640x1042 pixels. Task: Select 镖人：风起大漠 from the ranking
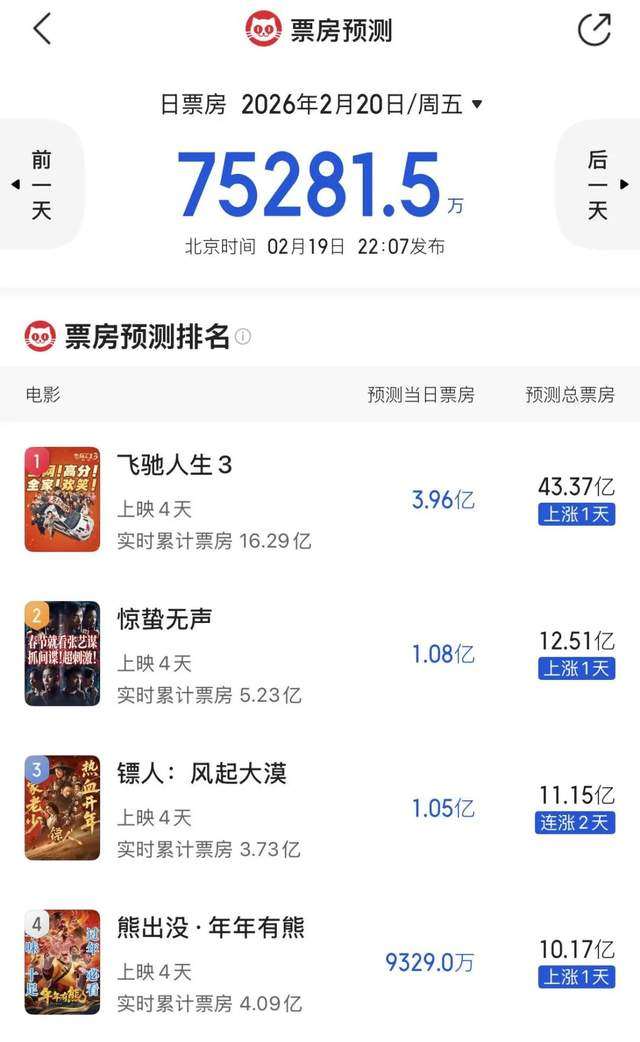point(202,773)
